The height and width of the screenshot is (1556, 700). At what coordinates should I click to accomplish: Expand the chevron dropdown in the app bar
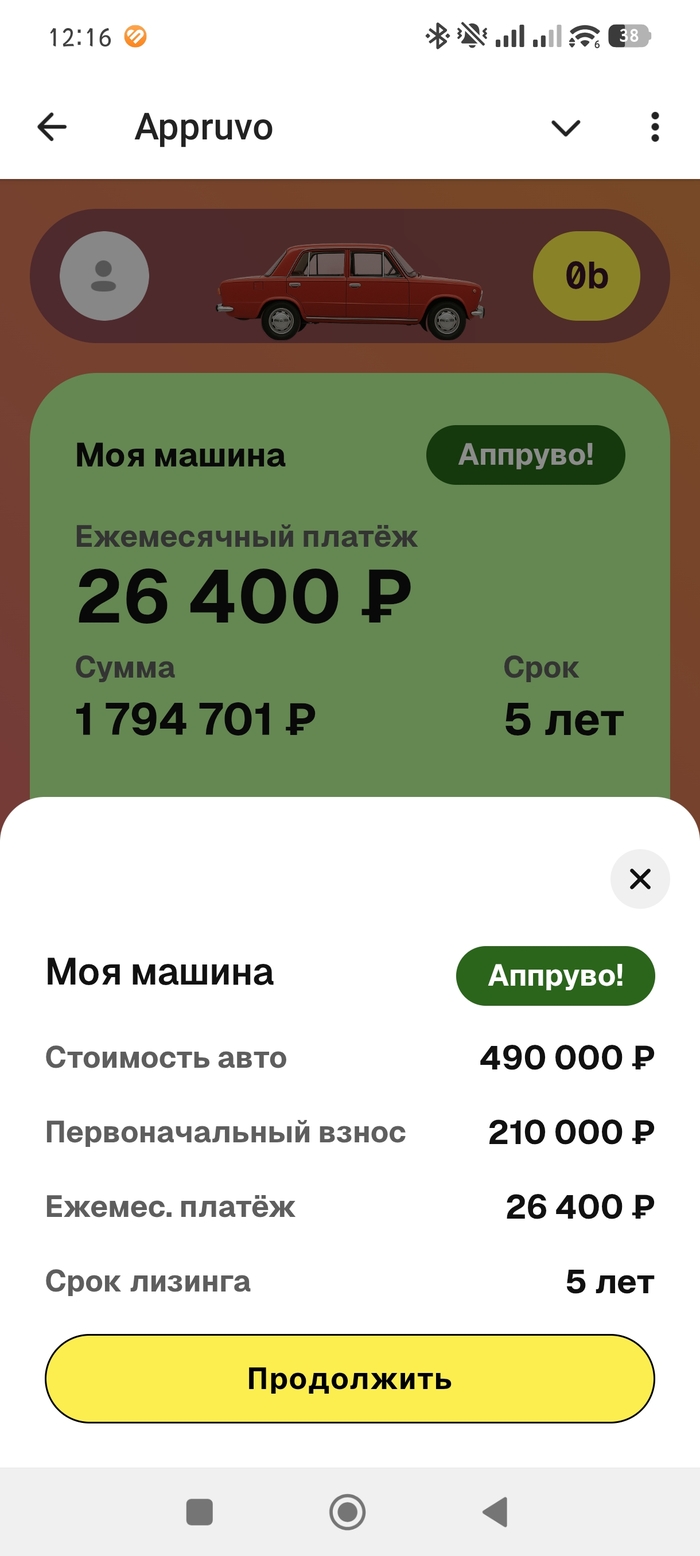[x=566, y=127]
